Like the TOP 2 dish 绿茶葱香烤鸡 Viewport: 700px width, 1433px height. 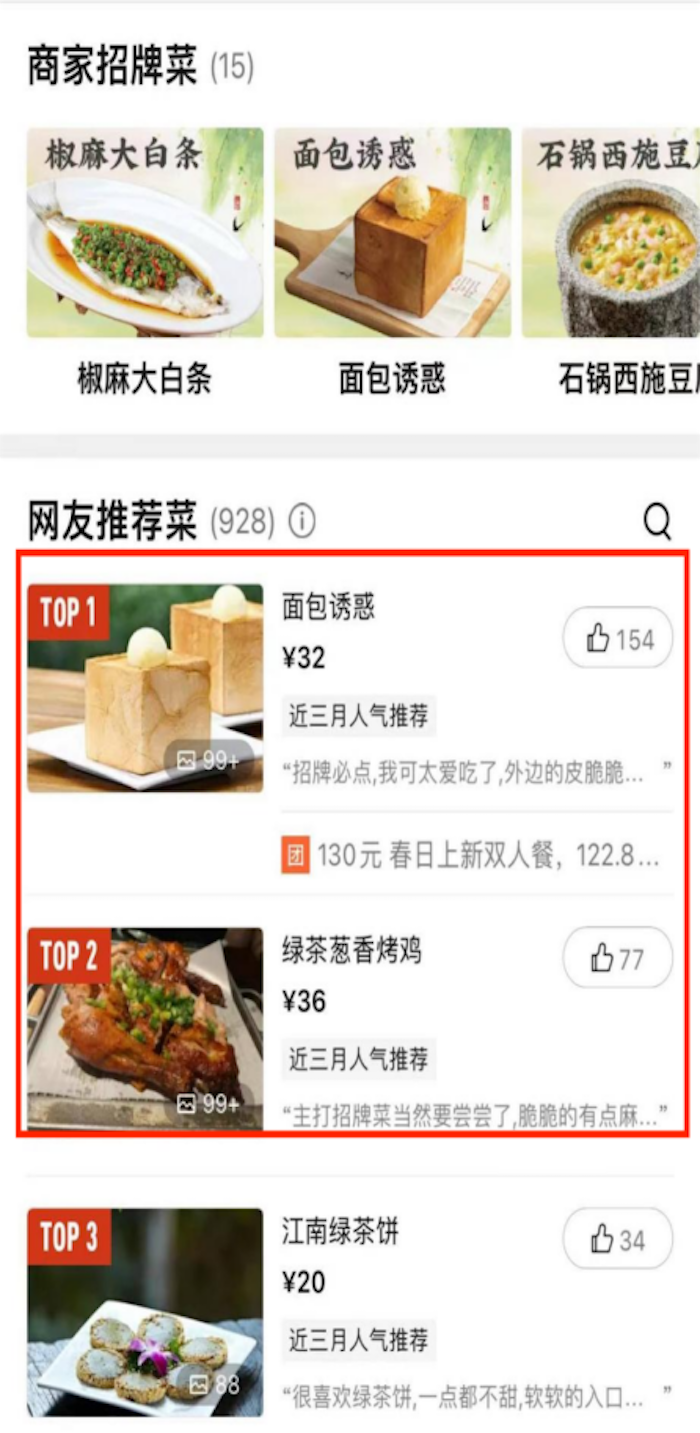(x=618, y=959)
